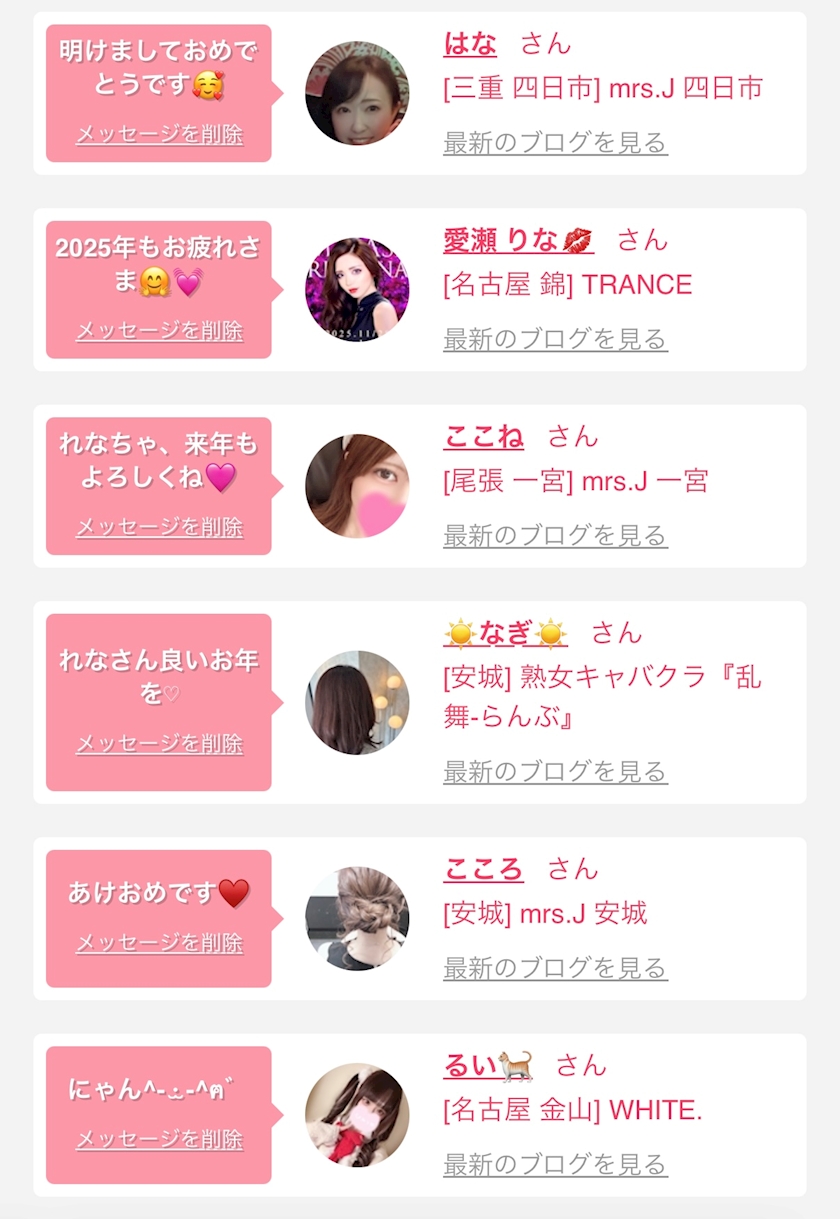View 愛瀬 りな's latest blog

coord(555,339)
